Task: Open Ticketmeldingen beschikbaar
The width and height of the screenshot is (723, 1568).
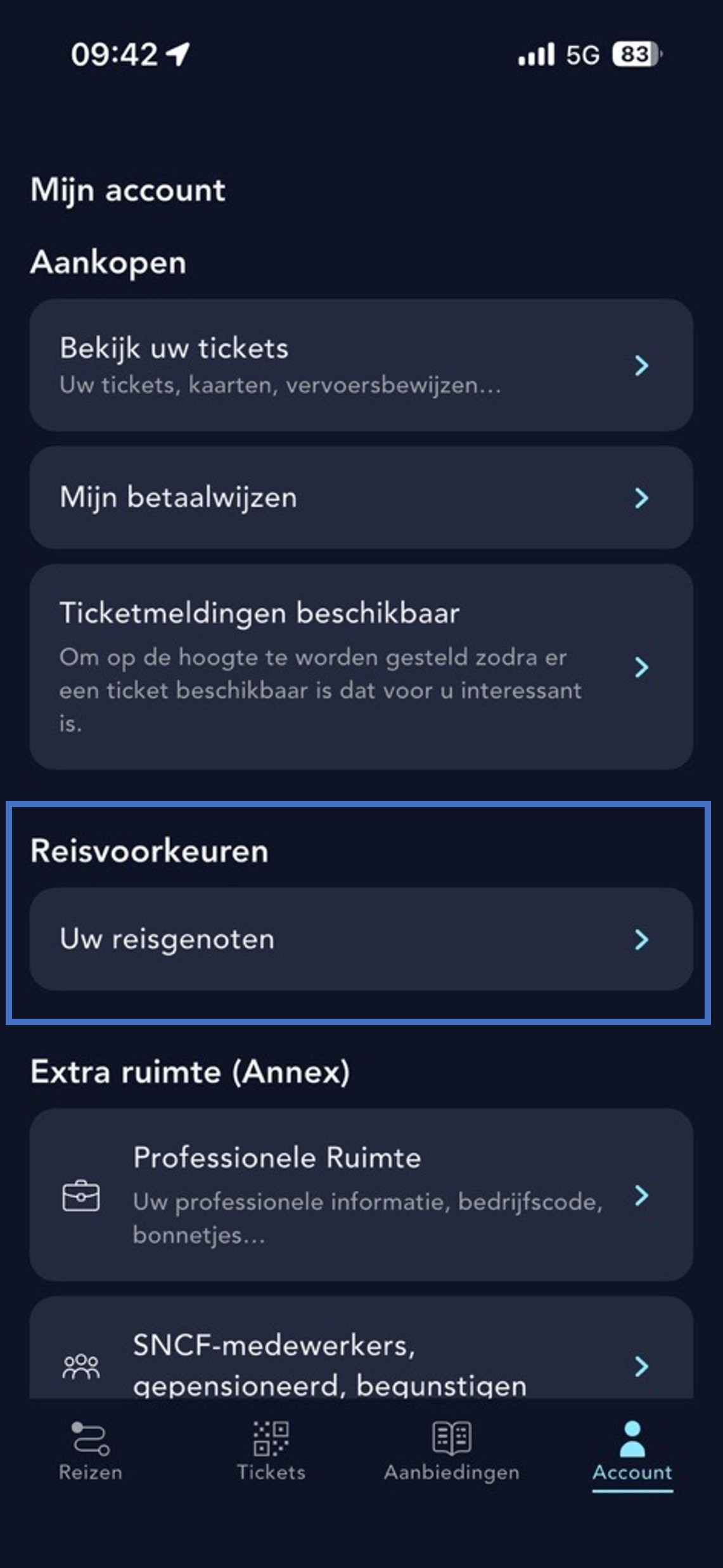Action: pos(361,666)
